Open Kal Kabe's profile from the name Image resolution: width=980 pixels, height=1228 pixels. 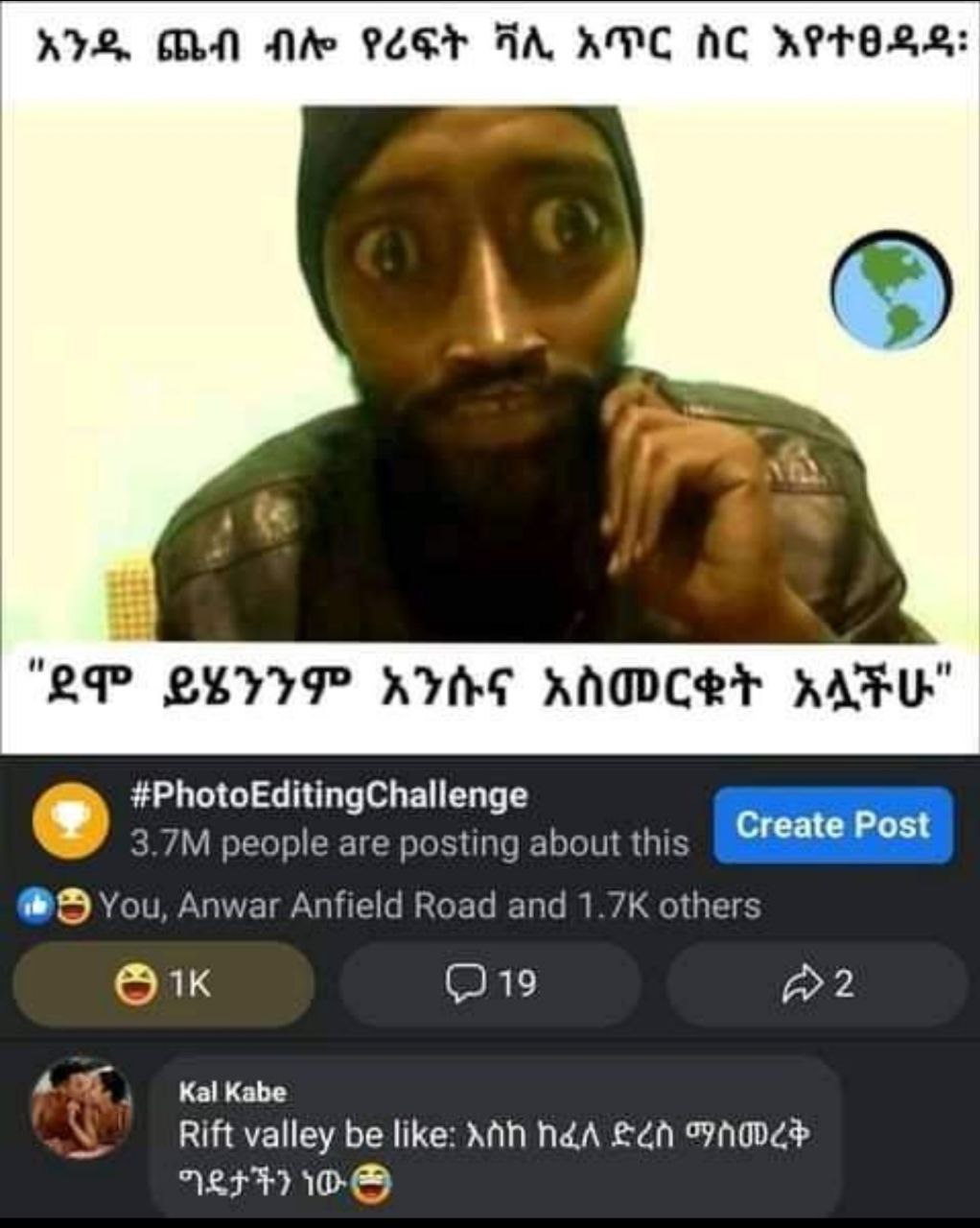coord(232,1092)
